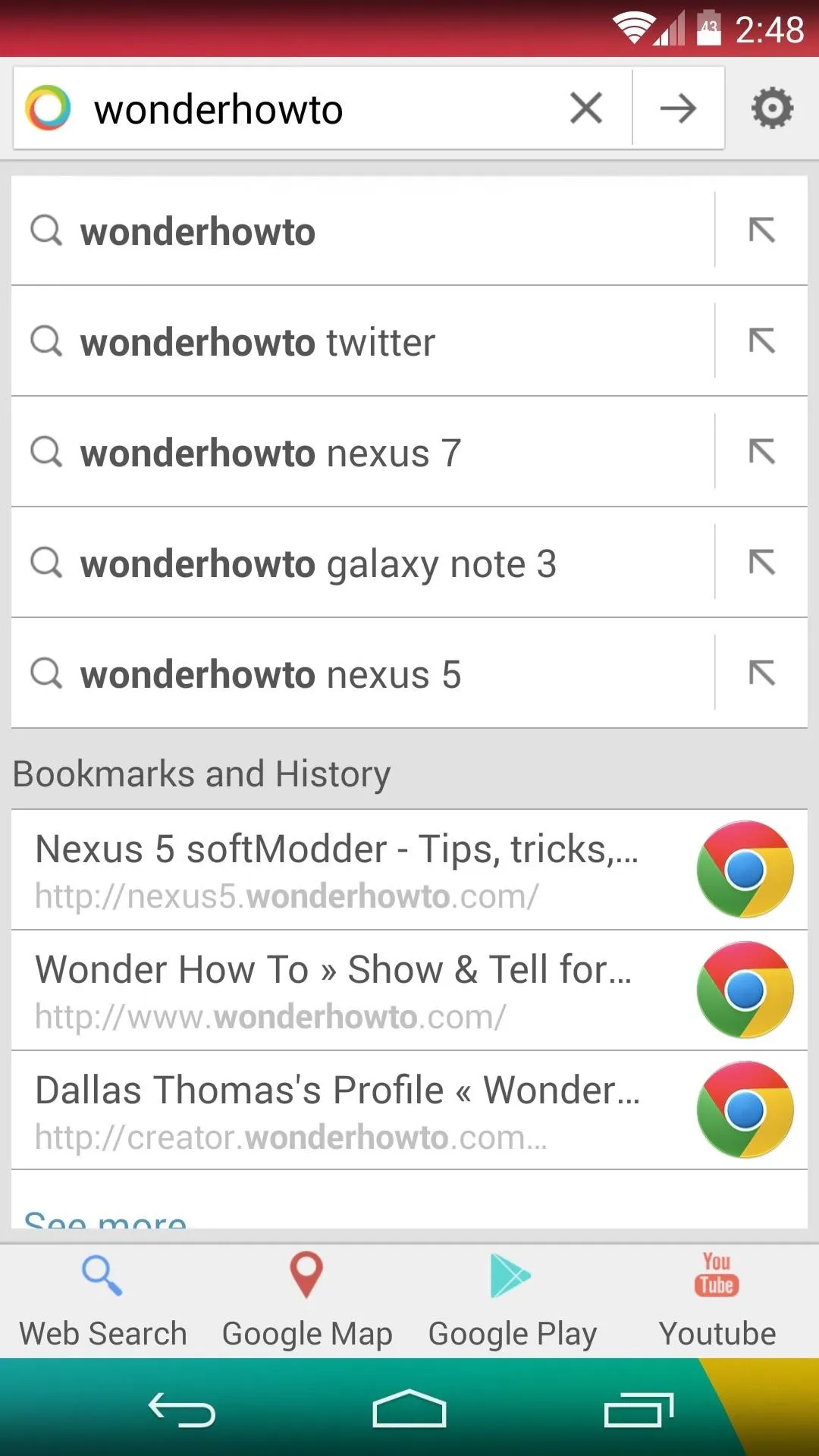This screenshot has height=1456, width=819.
Task: Open recent apps from navigation bar
Action: (x=639, y=1410)
